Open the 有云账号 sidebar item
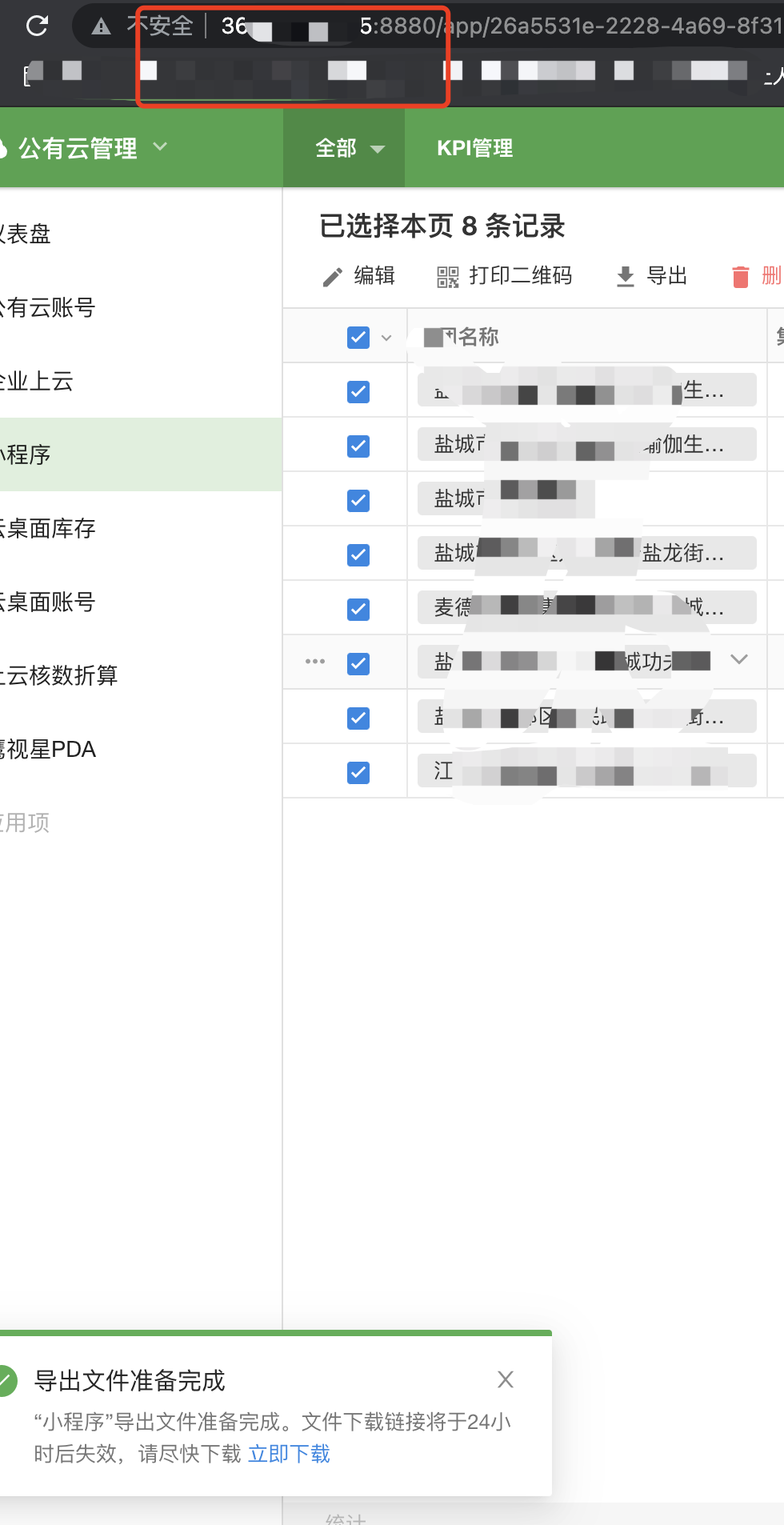 [50, 307]
